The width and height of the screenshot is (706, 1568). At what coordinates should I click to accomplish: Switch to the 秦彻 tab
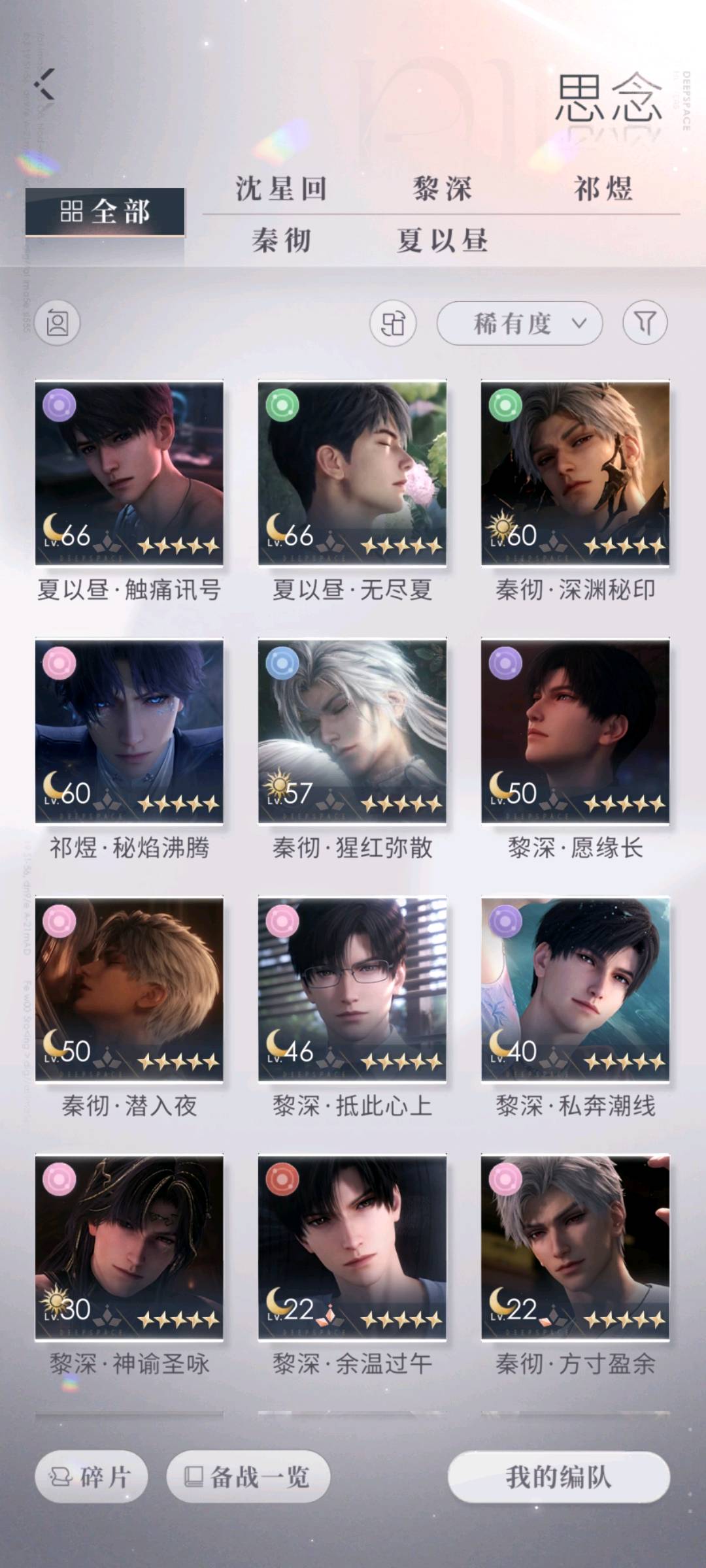[x=281, y=240]
